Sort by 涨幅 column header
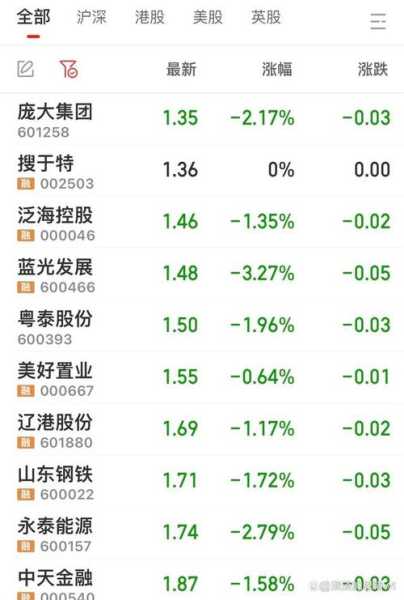The width and height of the screenshot is (404, 600). pyautogui.click(x=277, y=69)
